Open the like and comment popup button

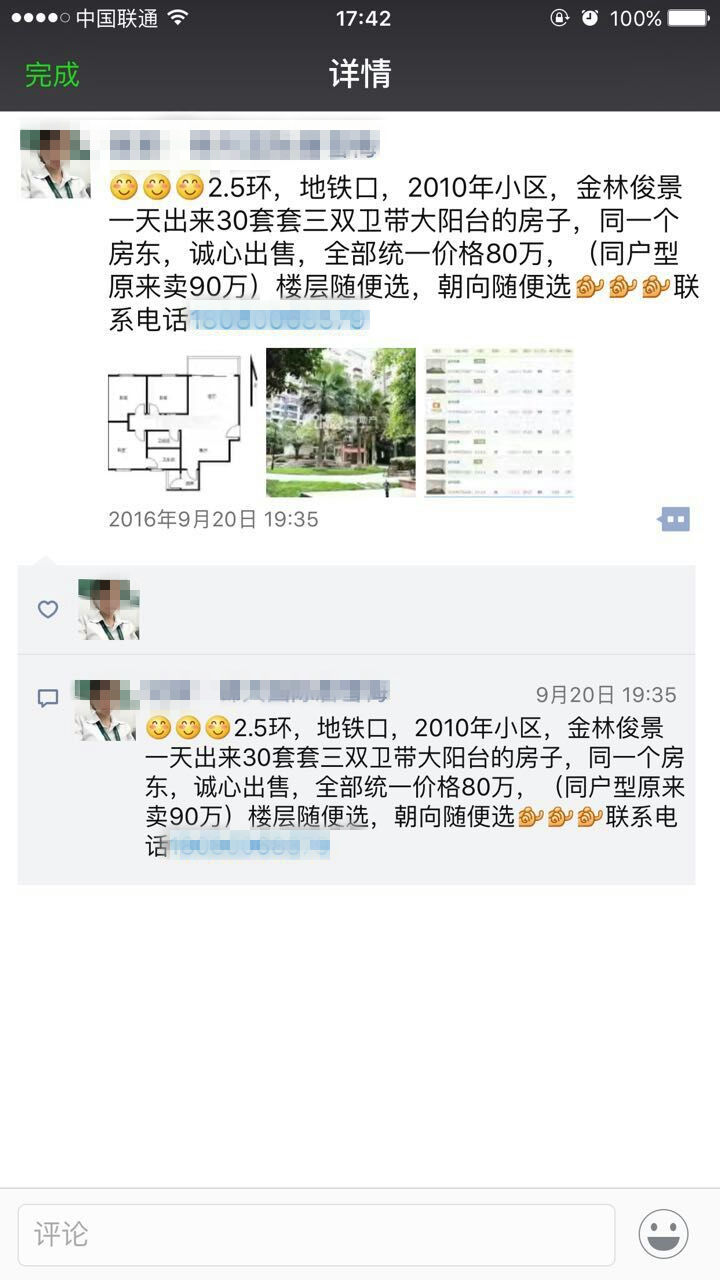tap(675, 519)
